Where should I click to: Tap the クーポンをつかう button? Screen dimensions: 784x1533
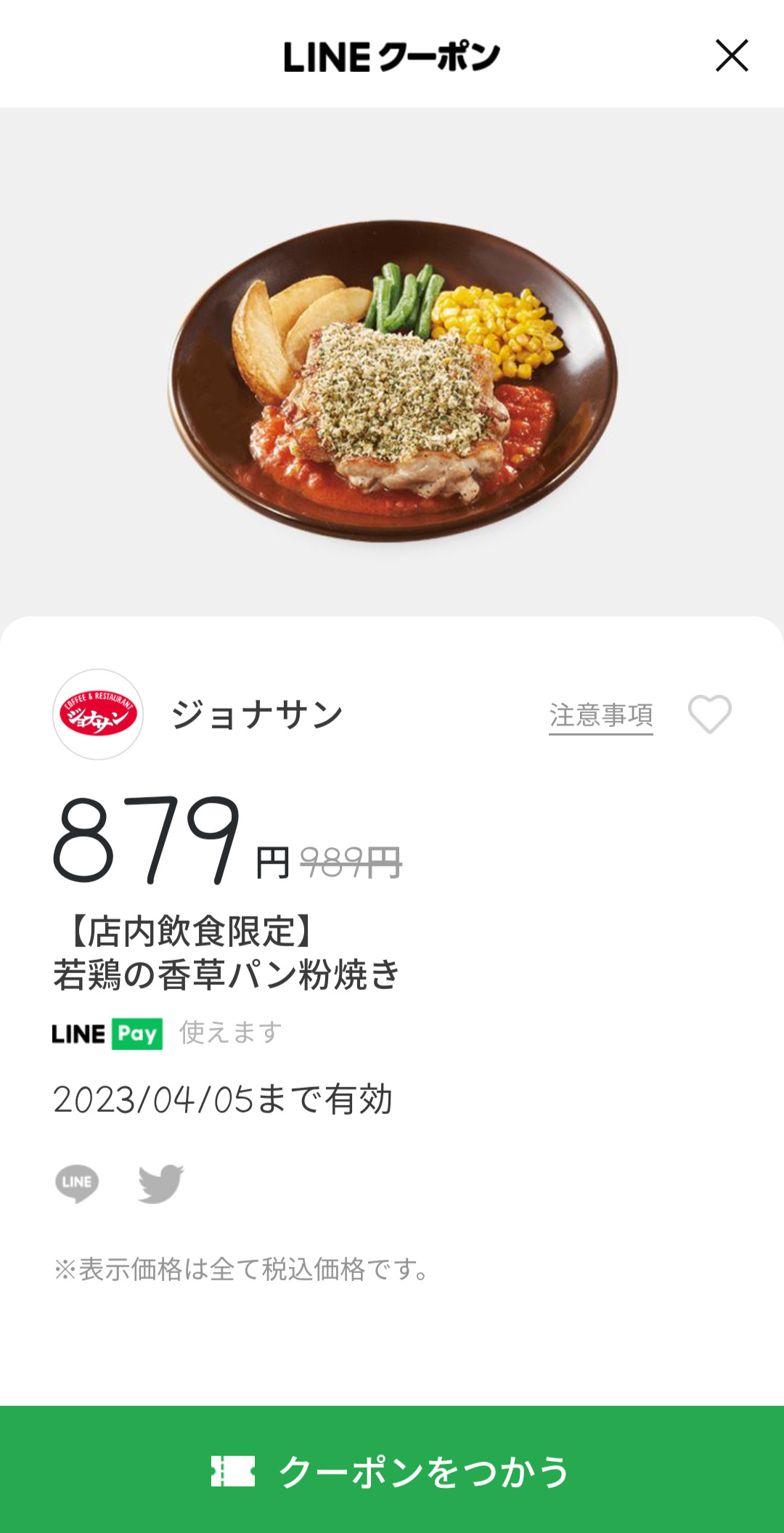point(392,1470)
